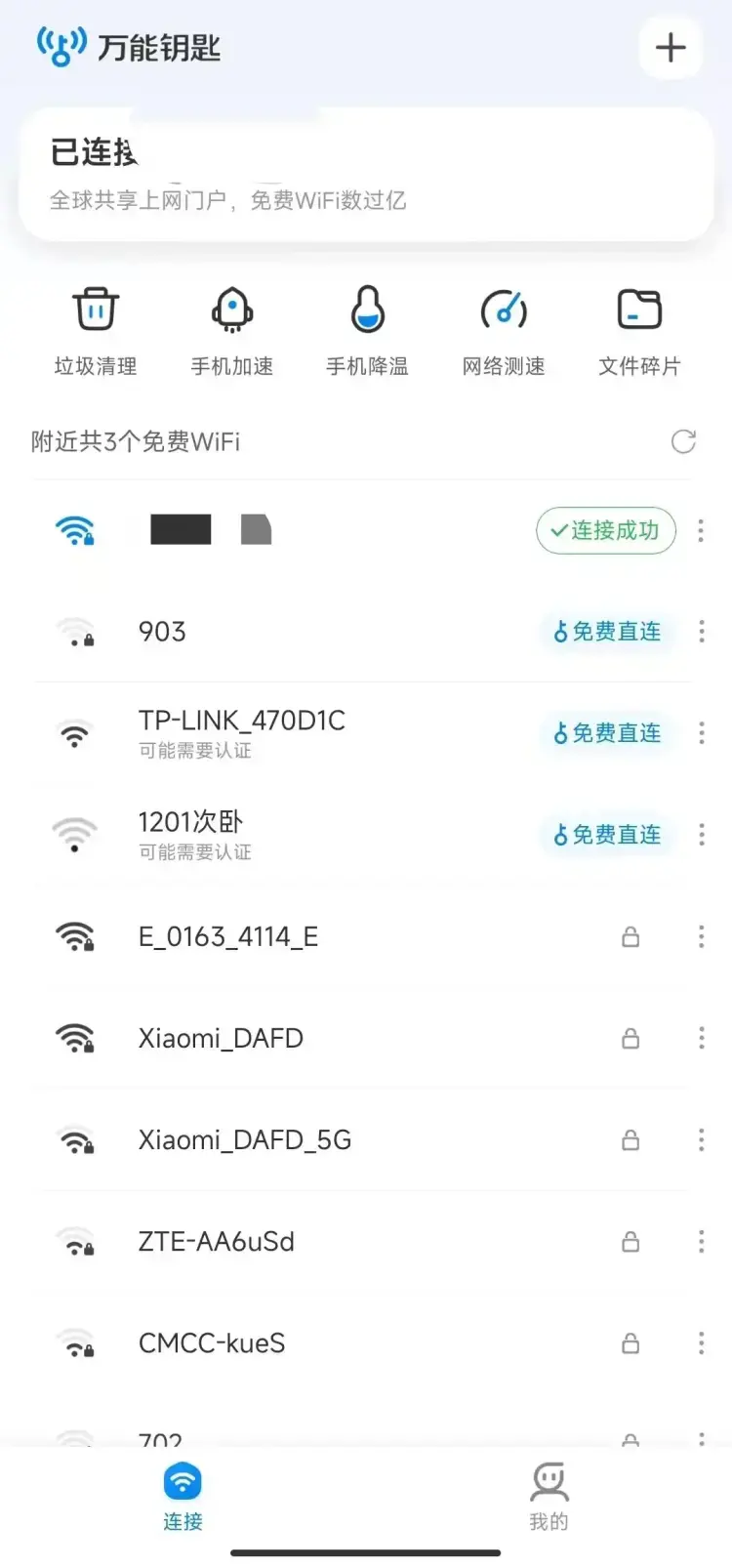Select the 连接 tab at bottom
The width and height of the screenshot is (732, 1568).
(183, 1497)
